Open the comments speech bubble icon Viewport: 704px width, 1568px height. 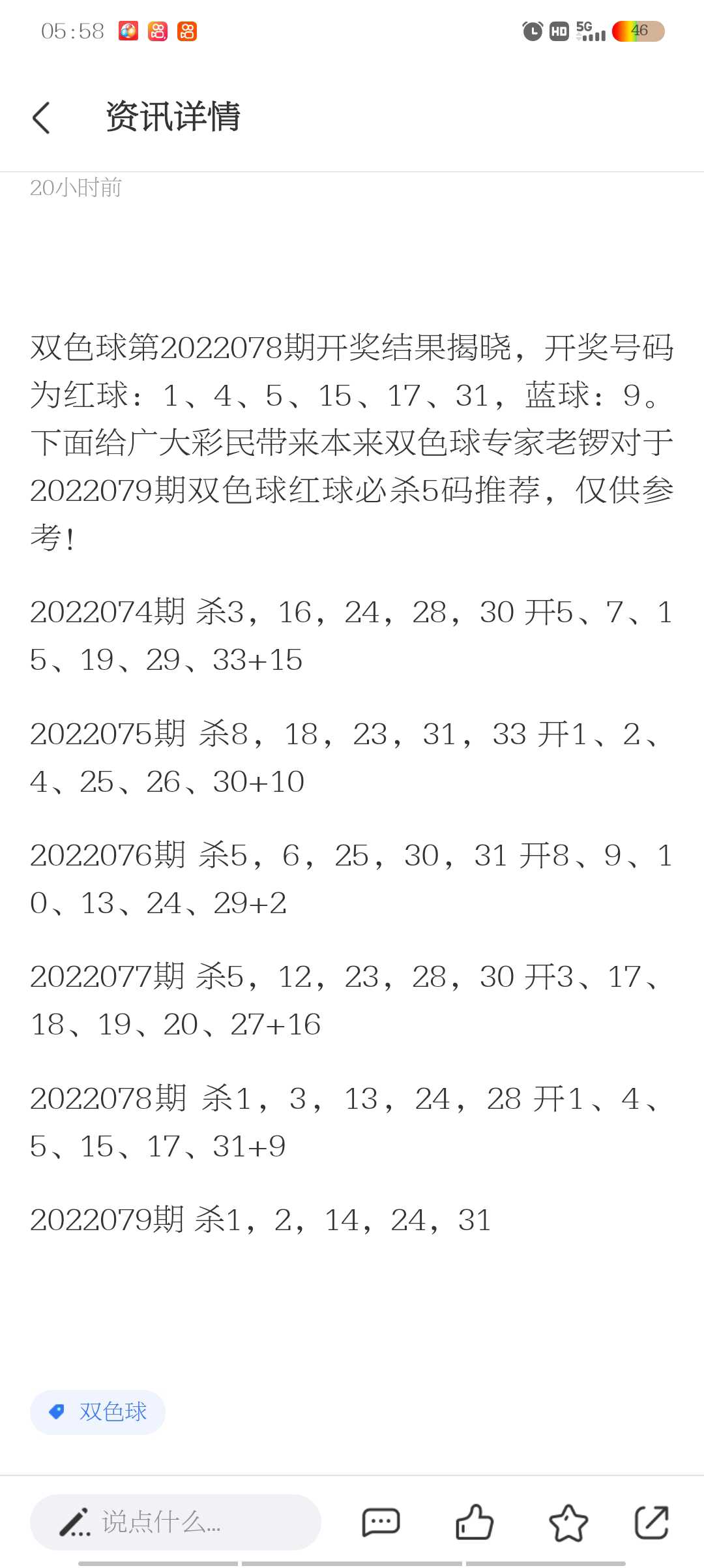click(381, 1522)
